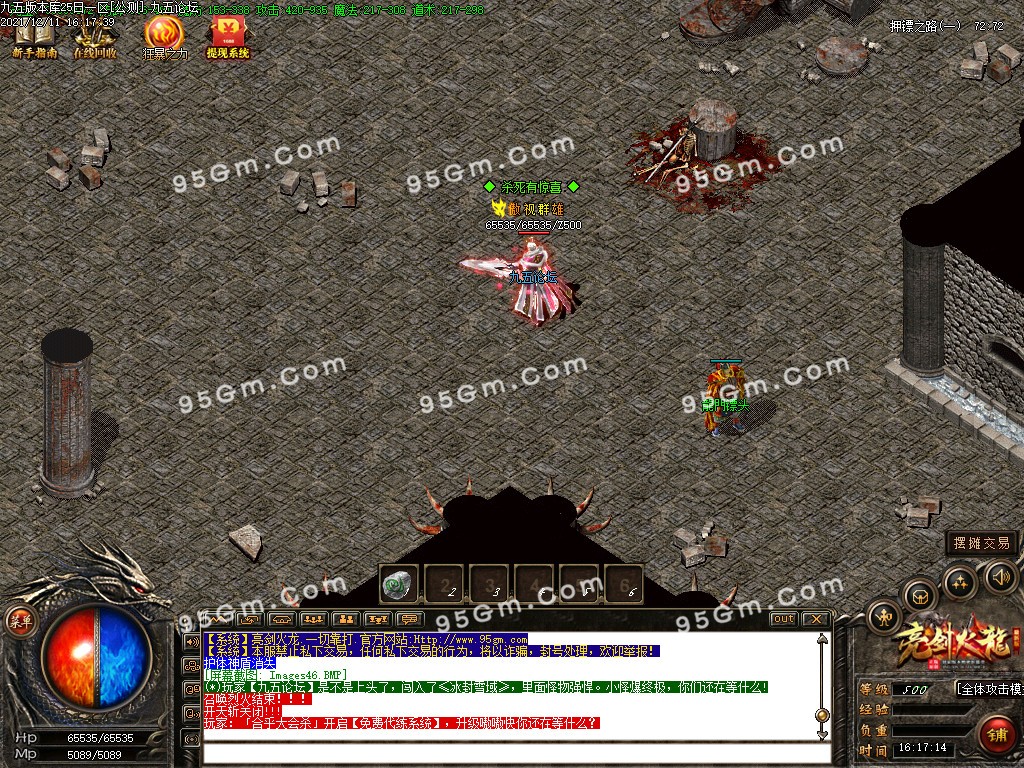Select quick slot 3
This screenshot has width=1024, height=768.
pyautogui.click(x=490, y=583)
